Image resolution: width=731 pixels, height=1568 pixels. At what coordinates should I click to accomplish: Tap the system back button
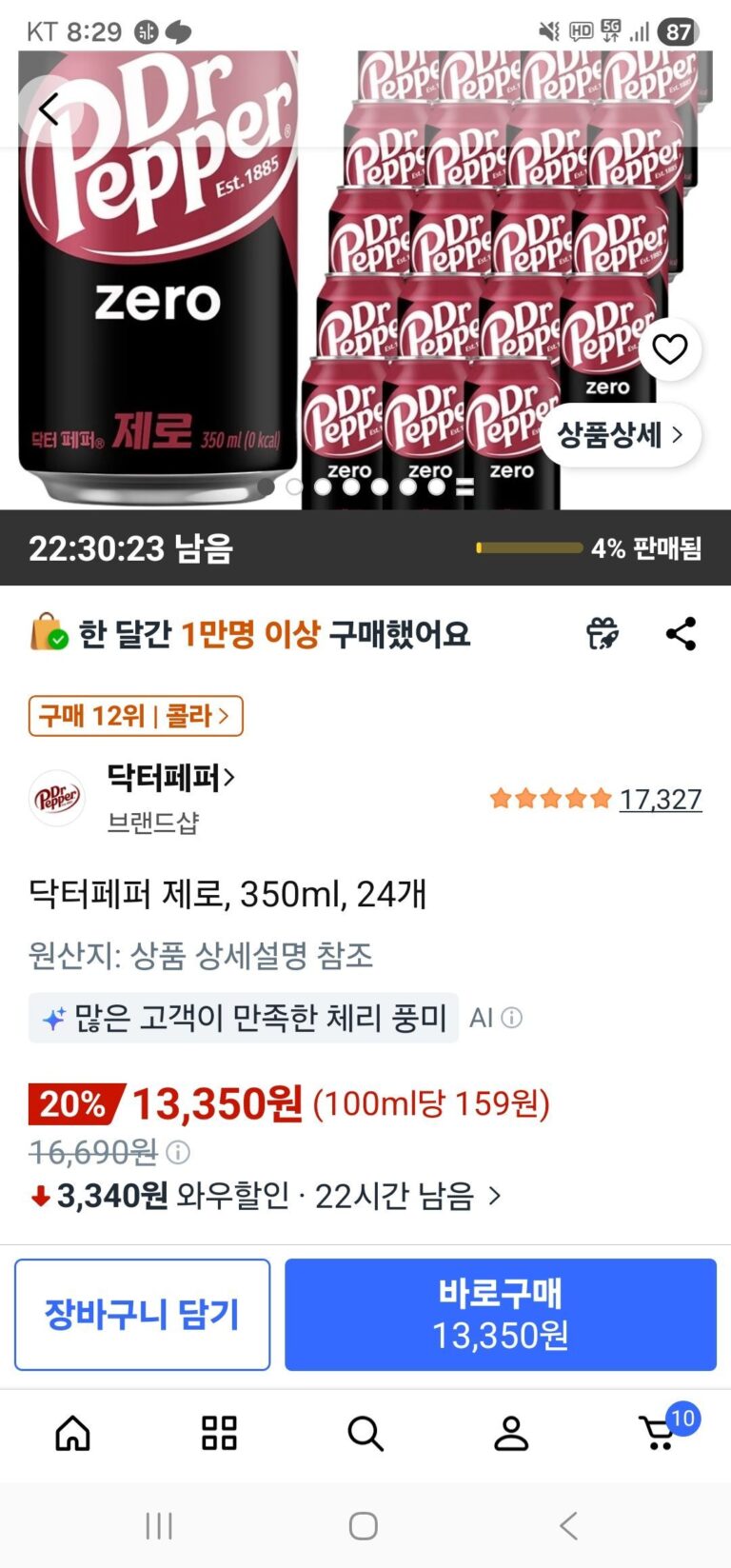[568, 1526]
